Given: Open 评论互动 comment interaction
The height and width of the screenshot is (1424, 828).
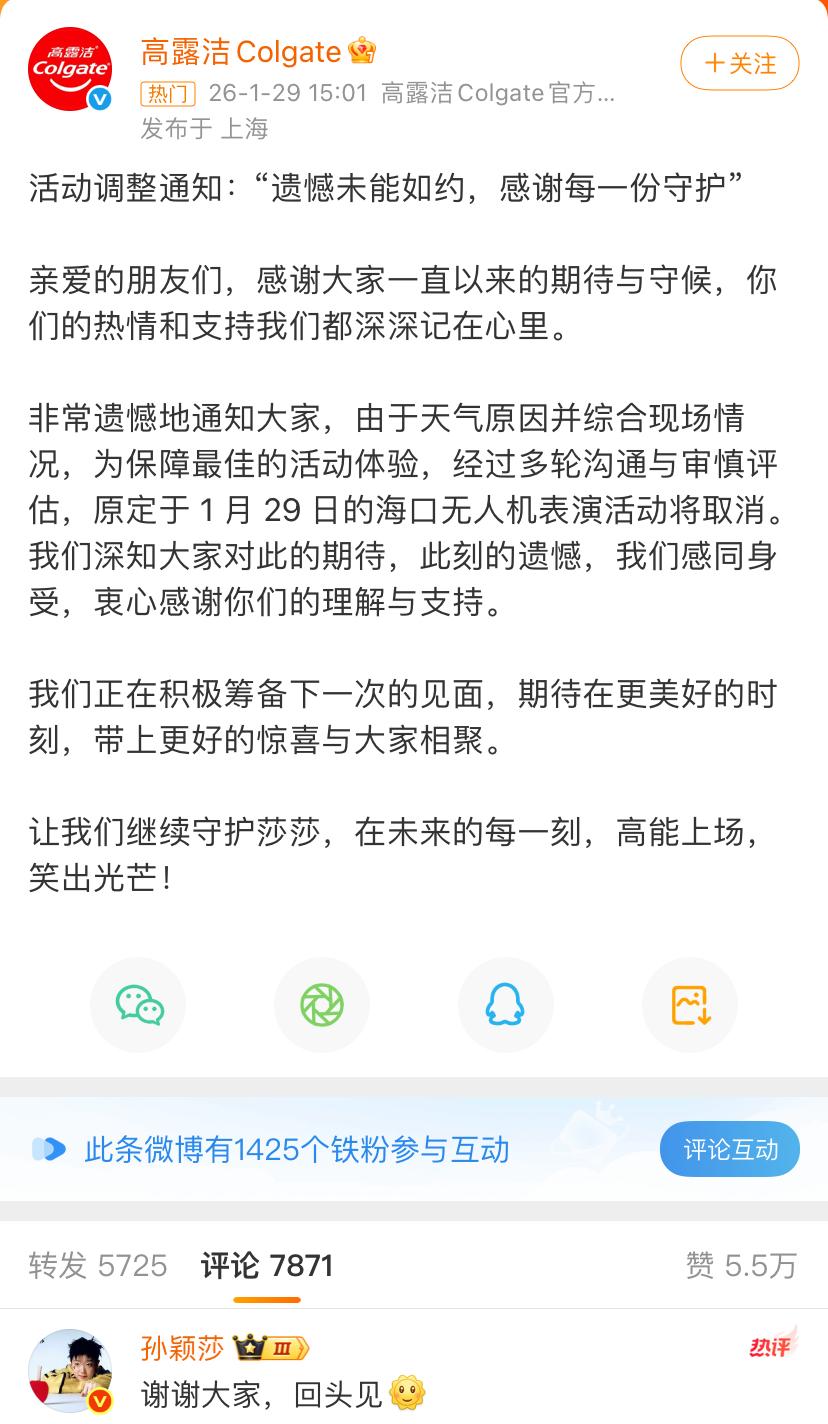Looking at the screenshot, I should tap(729, 1149).
